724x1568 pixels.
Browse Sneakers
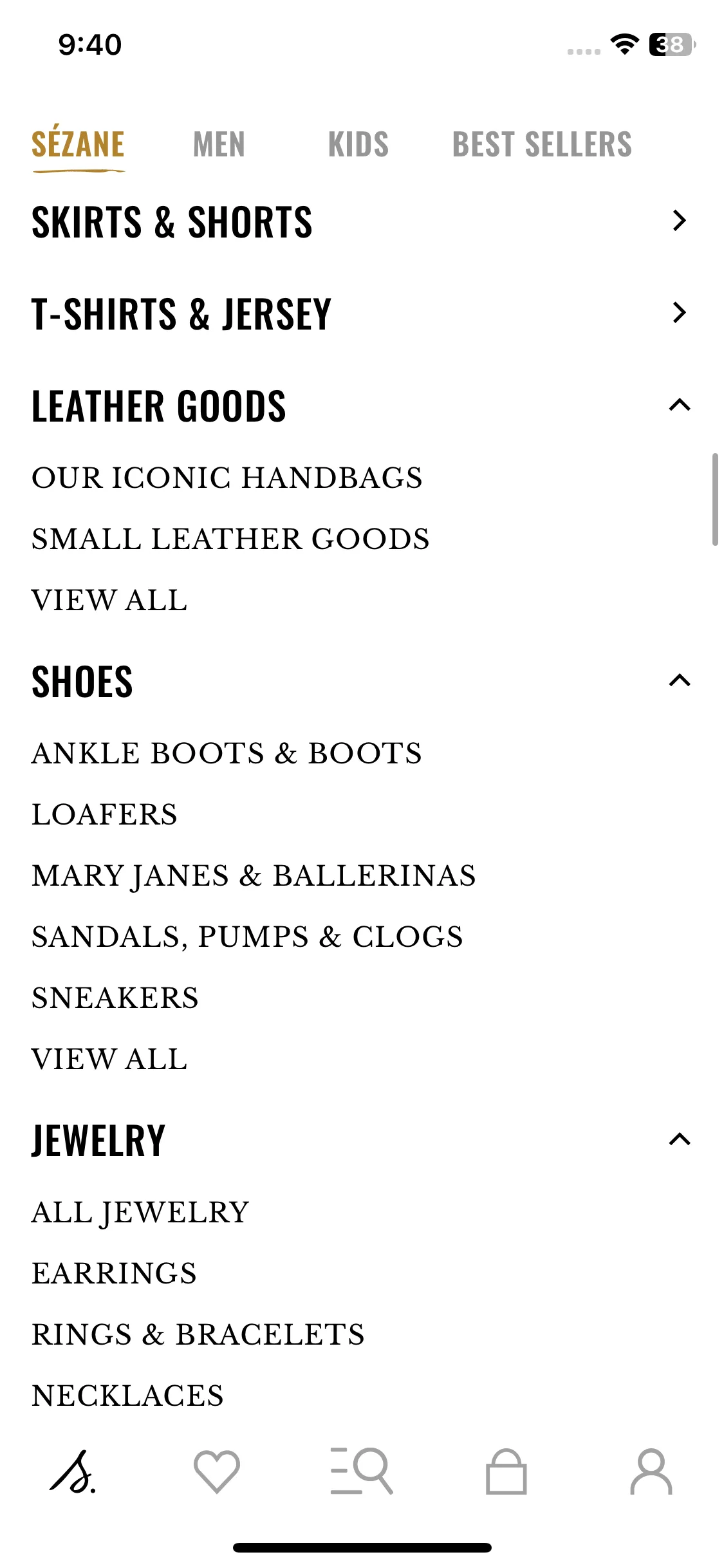(115, 998)
